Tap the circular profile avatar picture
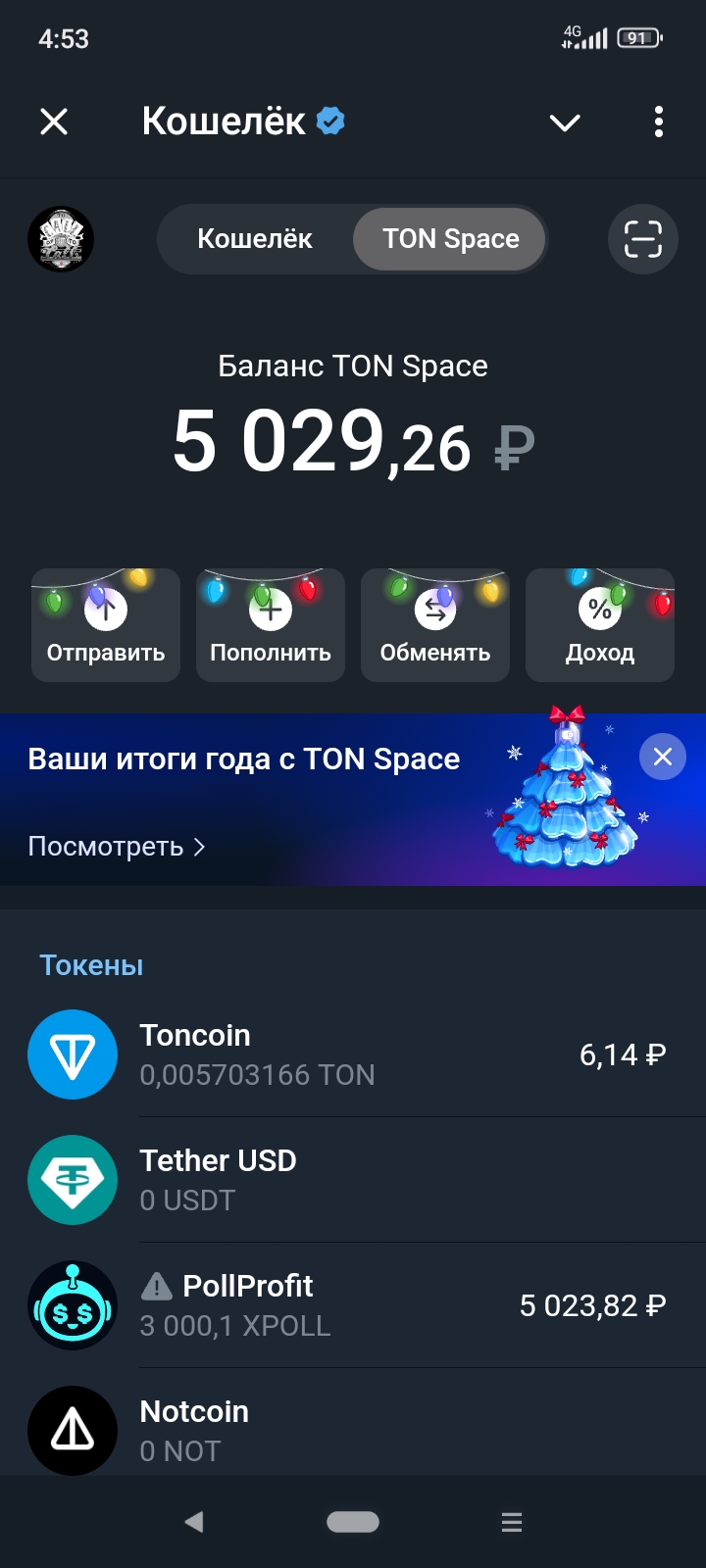This screenshot has height=1568, width=706. 60,239
